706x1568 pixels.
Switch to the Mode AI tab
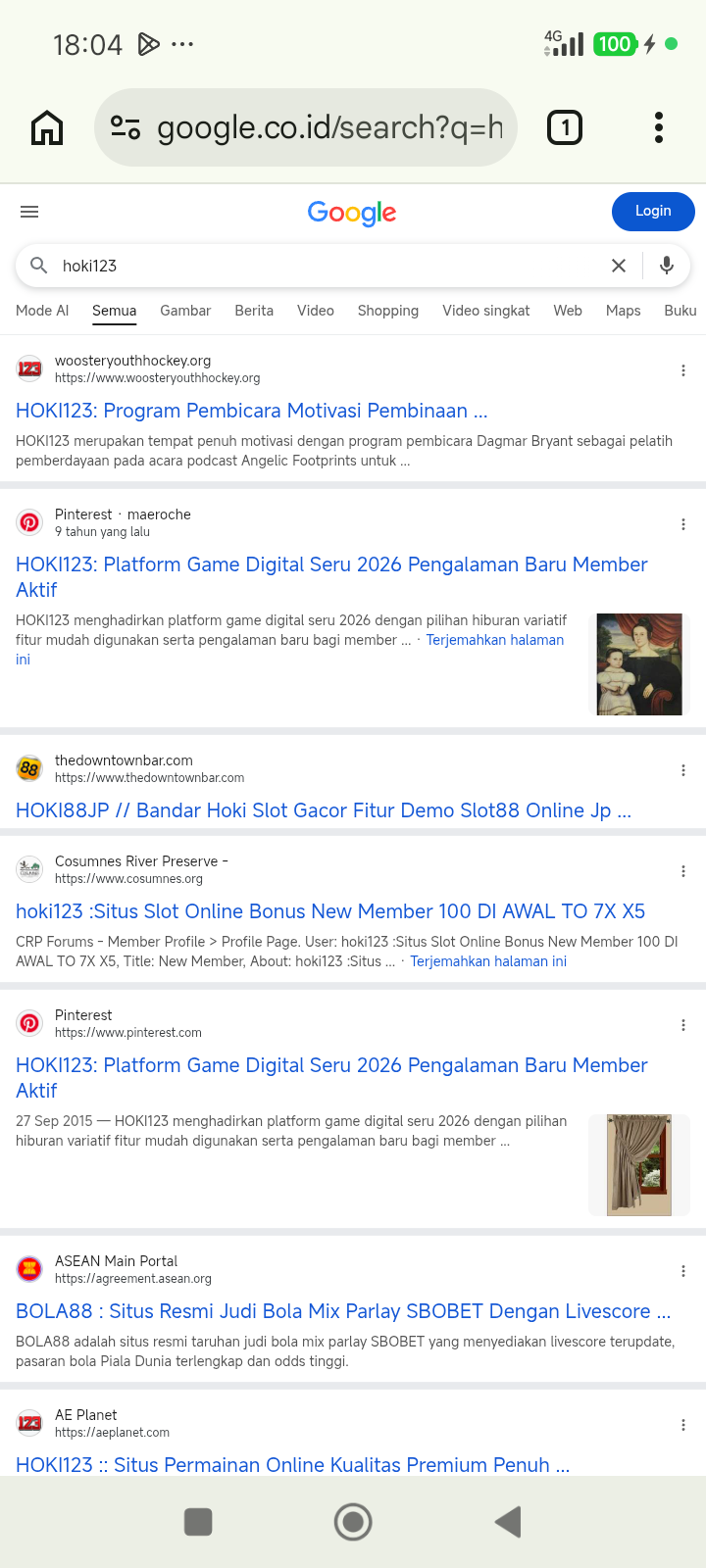click(x=42, y=311)
